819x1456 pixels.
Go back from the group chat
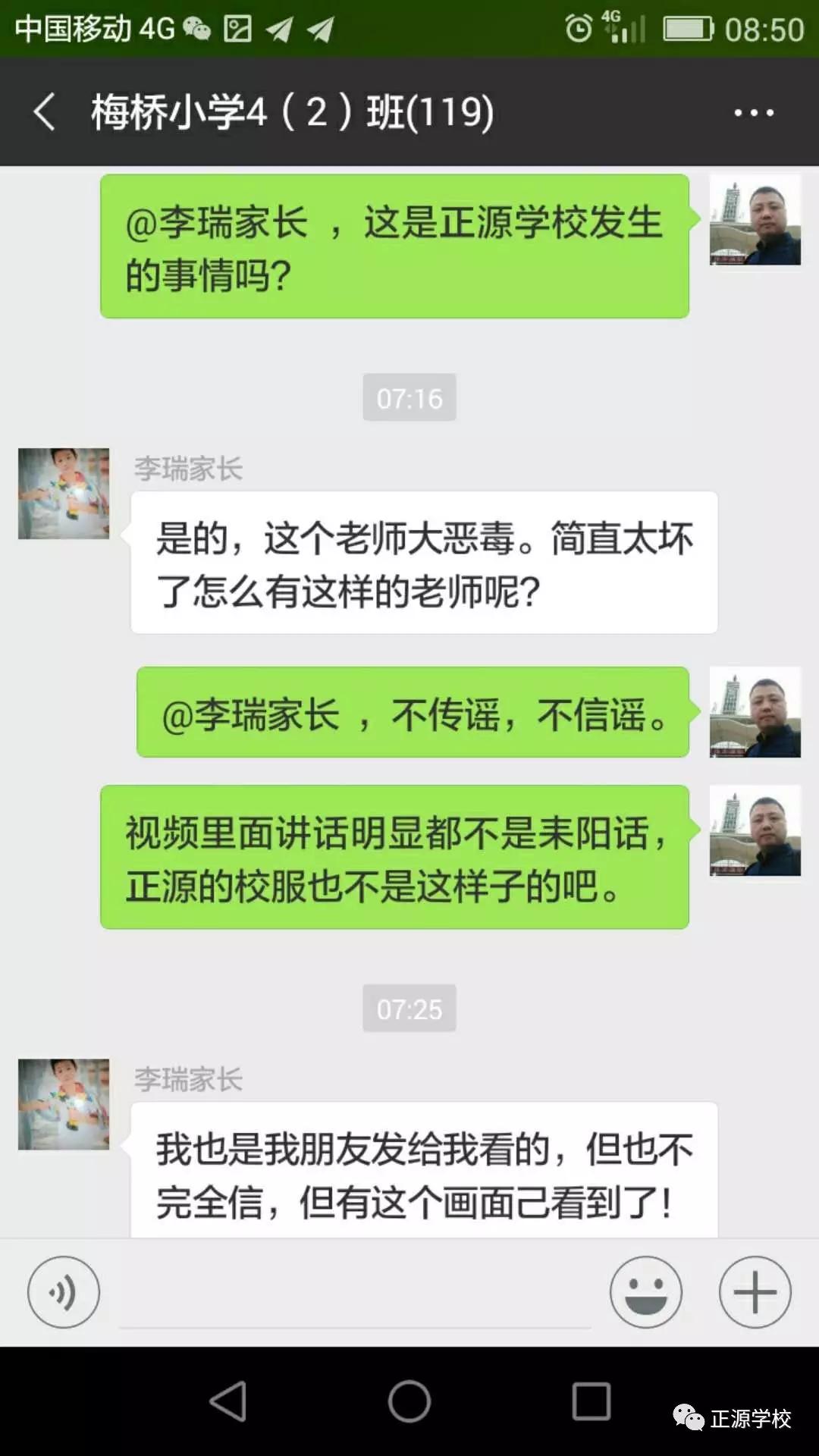coord(44,112)
